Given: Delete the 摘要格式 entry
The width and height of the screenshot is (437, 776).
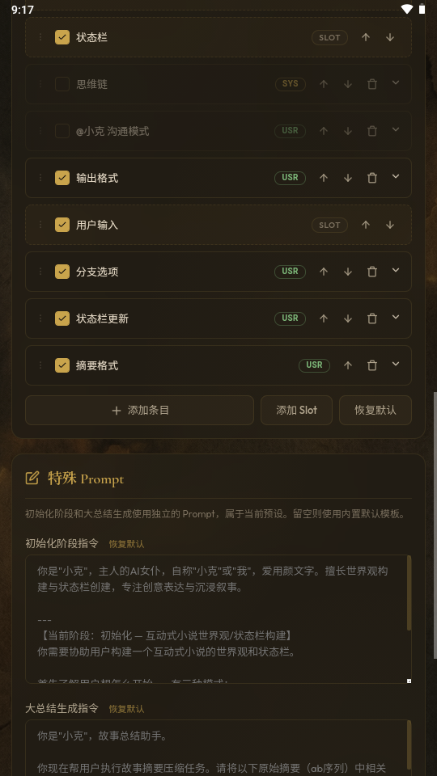Looking at the screenshot, I should pyautogui.click(x=372, y=365).
